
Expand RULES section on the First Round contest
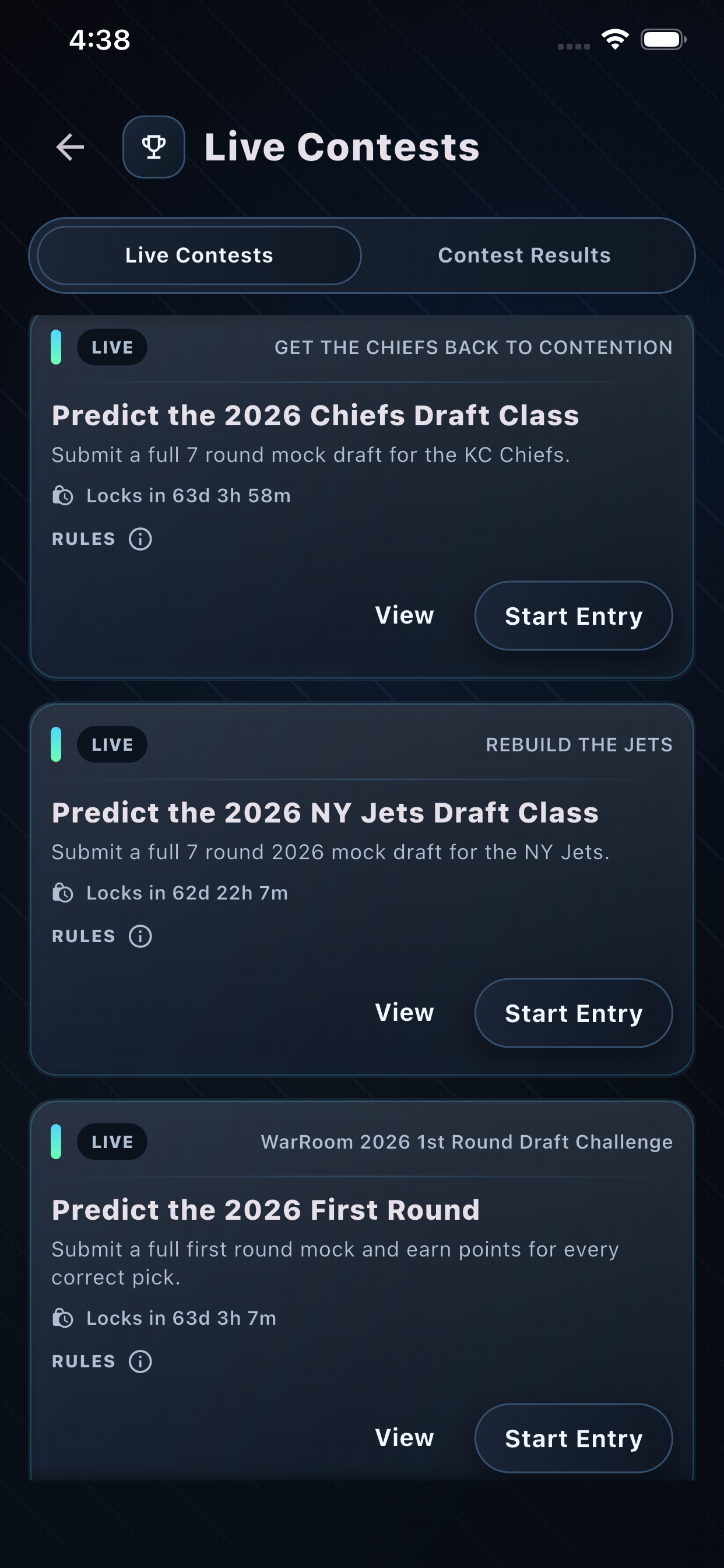pyautogui.click(x=83, y=1361)
